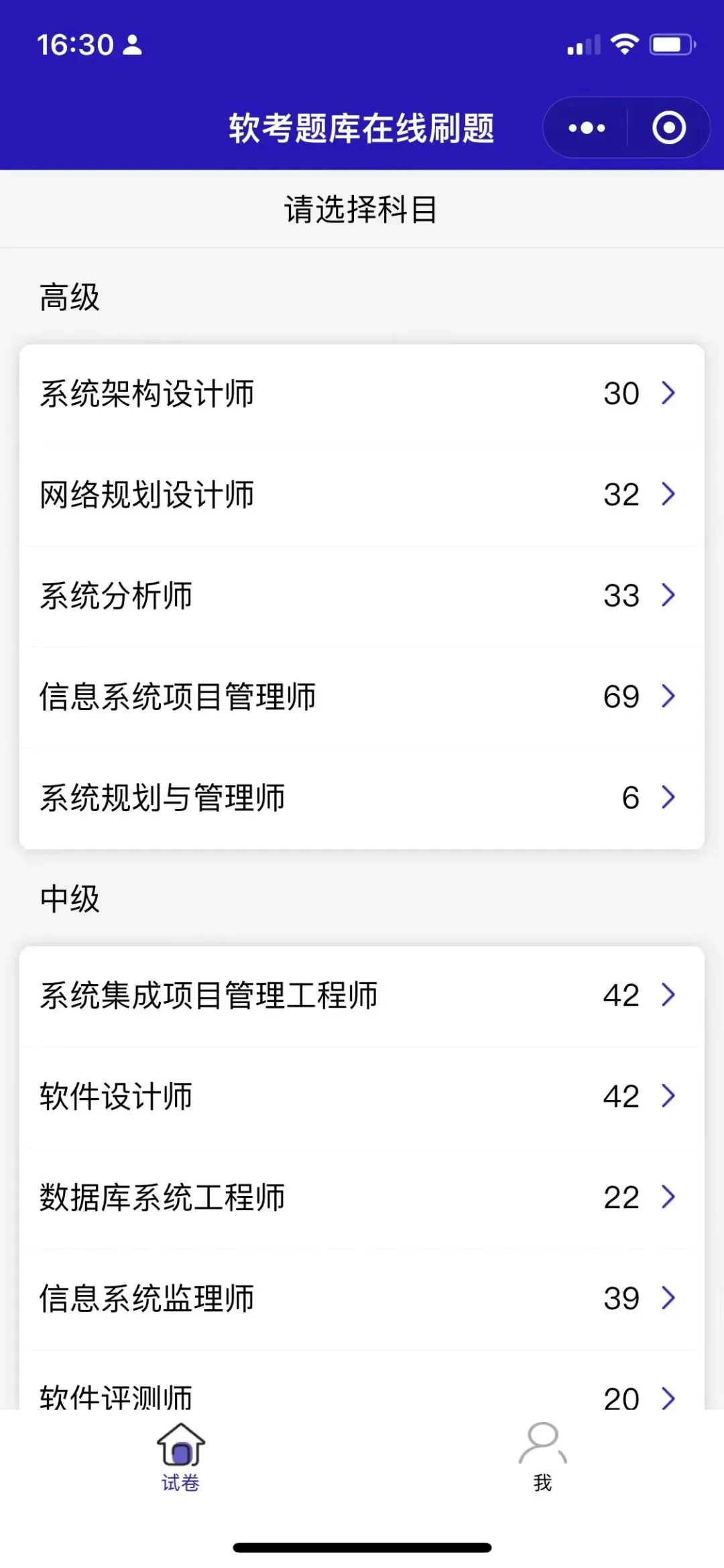724x1568 pixels.
Task: Open 系统规划与管理师 subject
Action: coord(361,798)
